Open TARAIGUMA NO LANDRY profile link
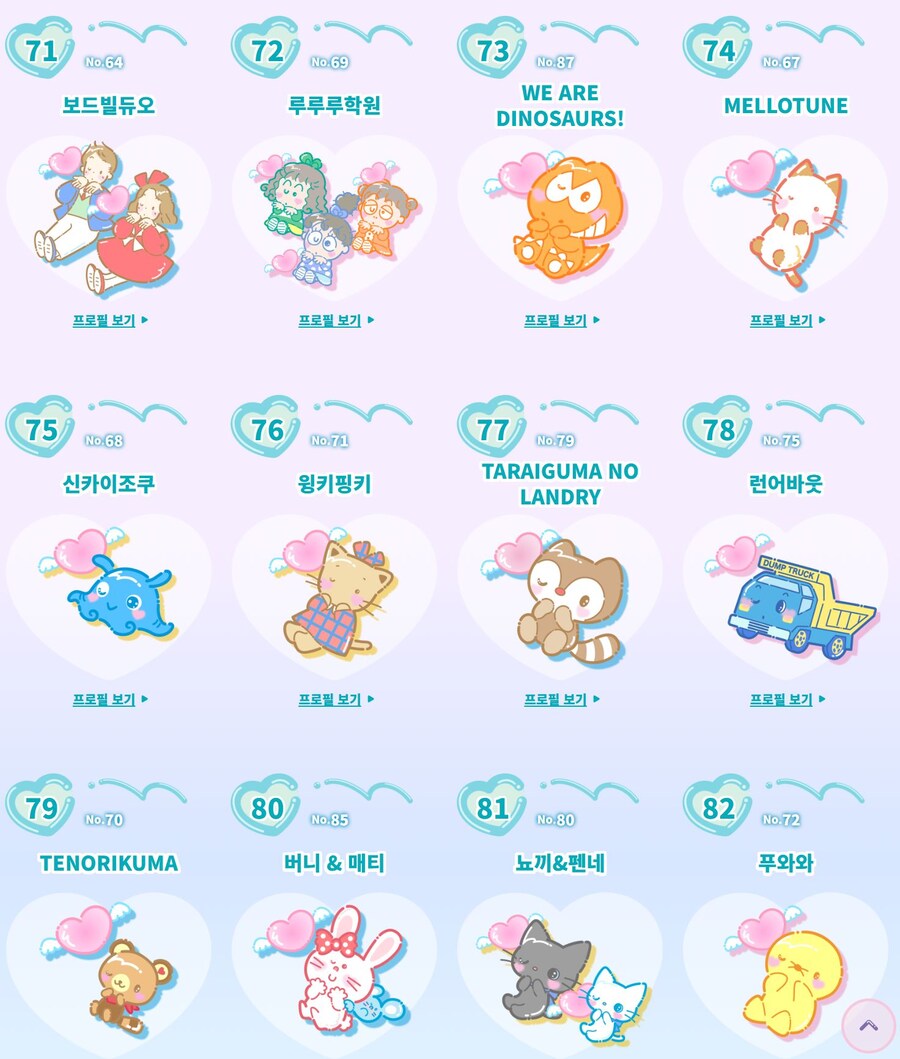Viewport: 900px width, 1059px height. point(562,700)
